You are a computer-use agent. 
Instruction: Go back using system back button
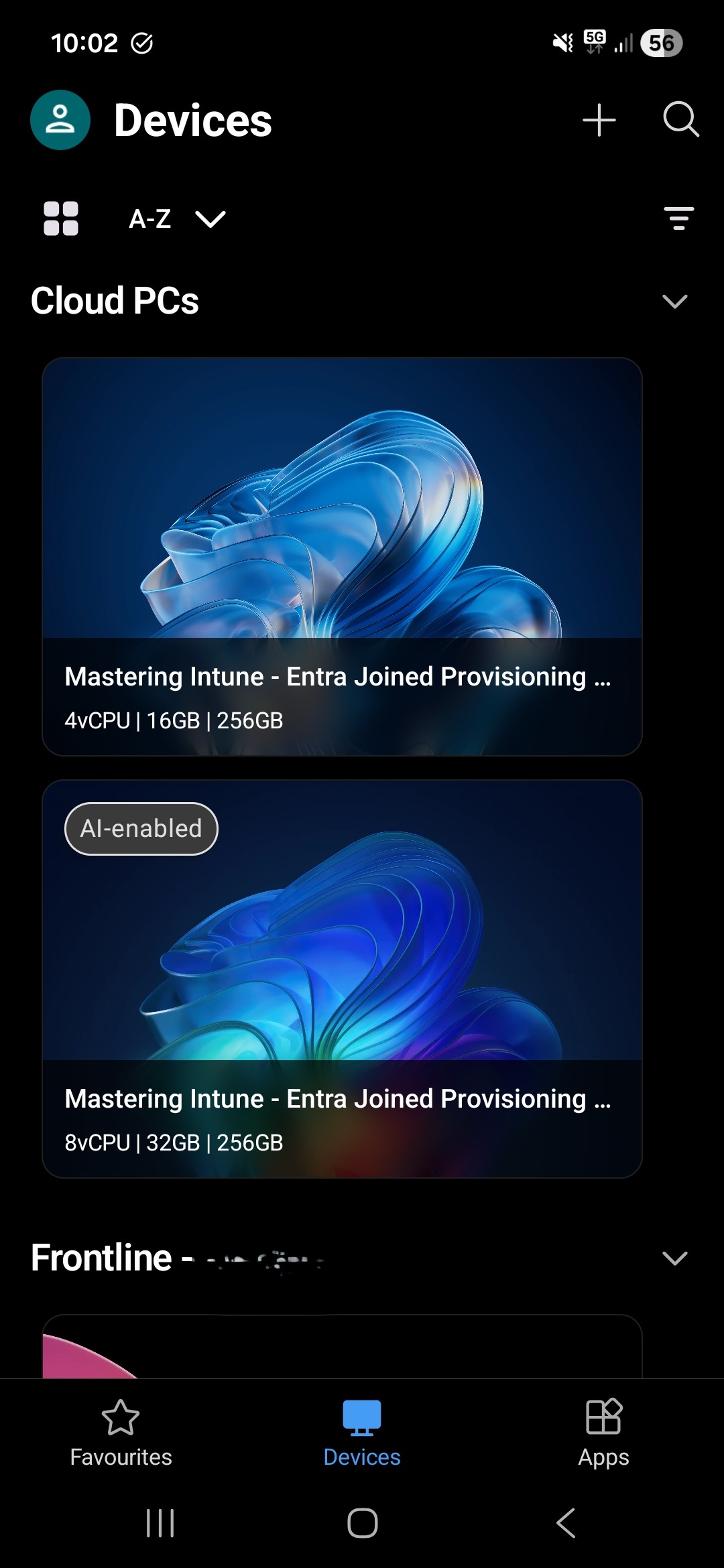pyautogui.click(x=566, y=1523)
